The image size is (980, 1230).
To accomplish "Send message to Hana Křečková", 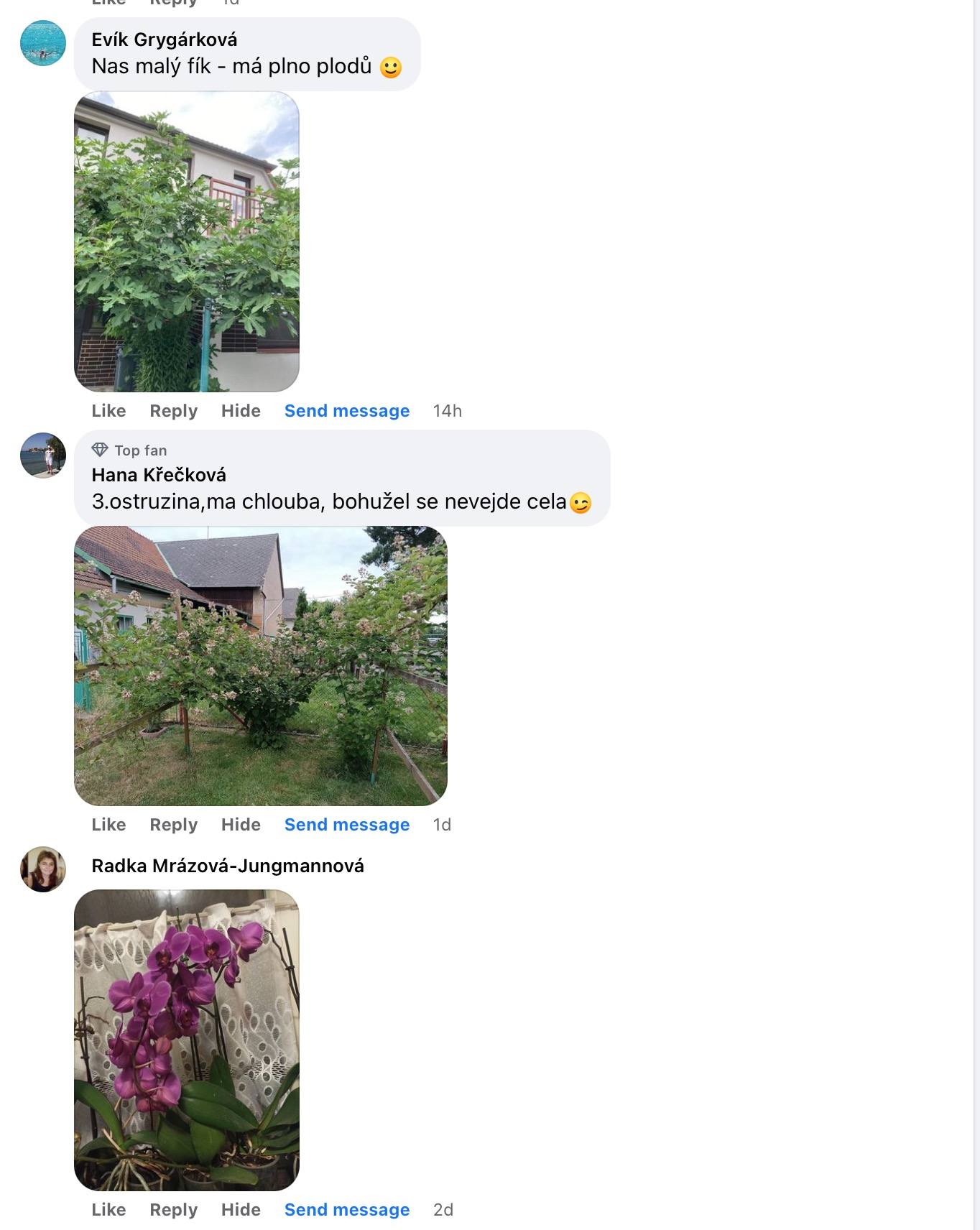I will coord(347,825).
